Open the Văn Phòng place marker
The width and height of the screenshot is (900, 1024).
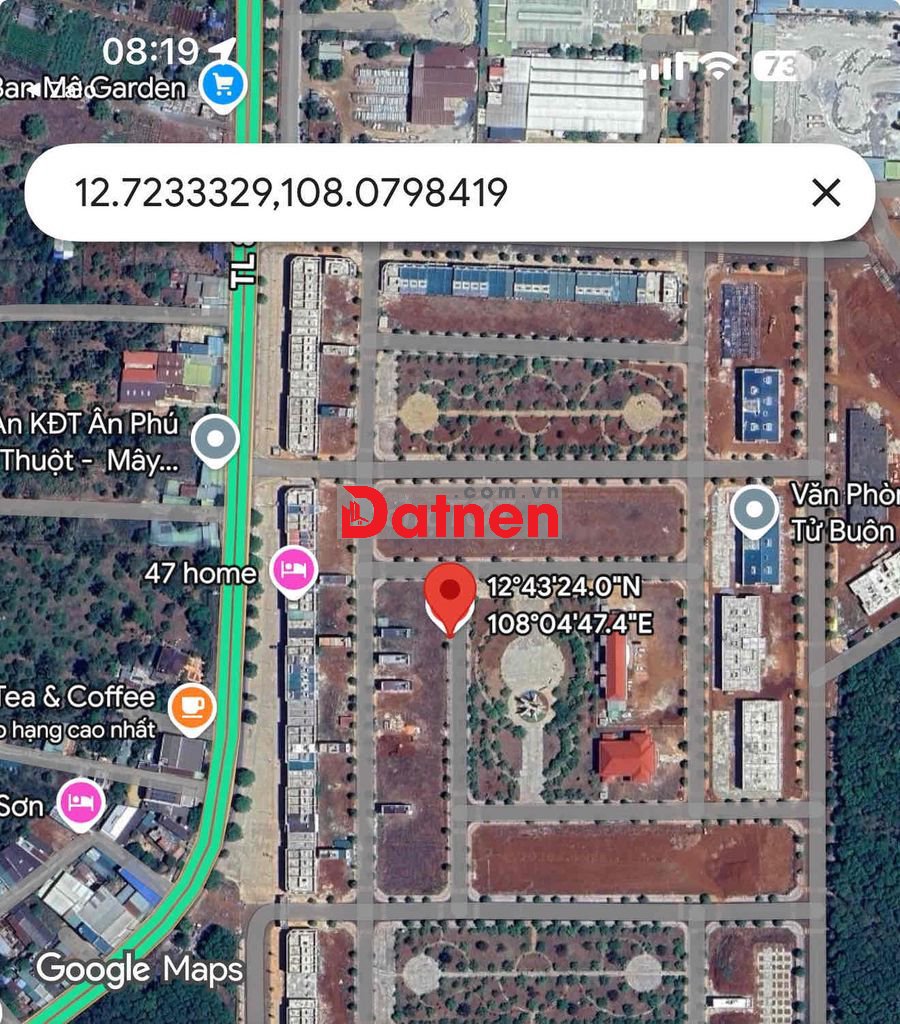click(x=755, y=510)
